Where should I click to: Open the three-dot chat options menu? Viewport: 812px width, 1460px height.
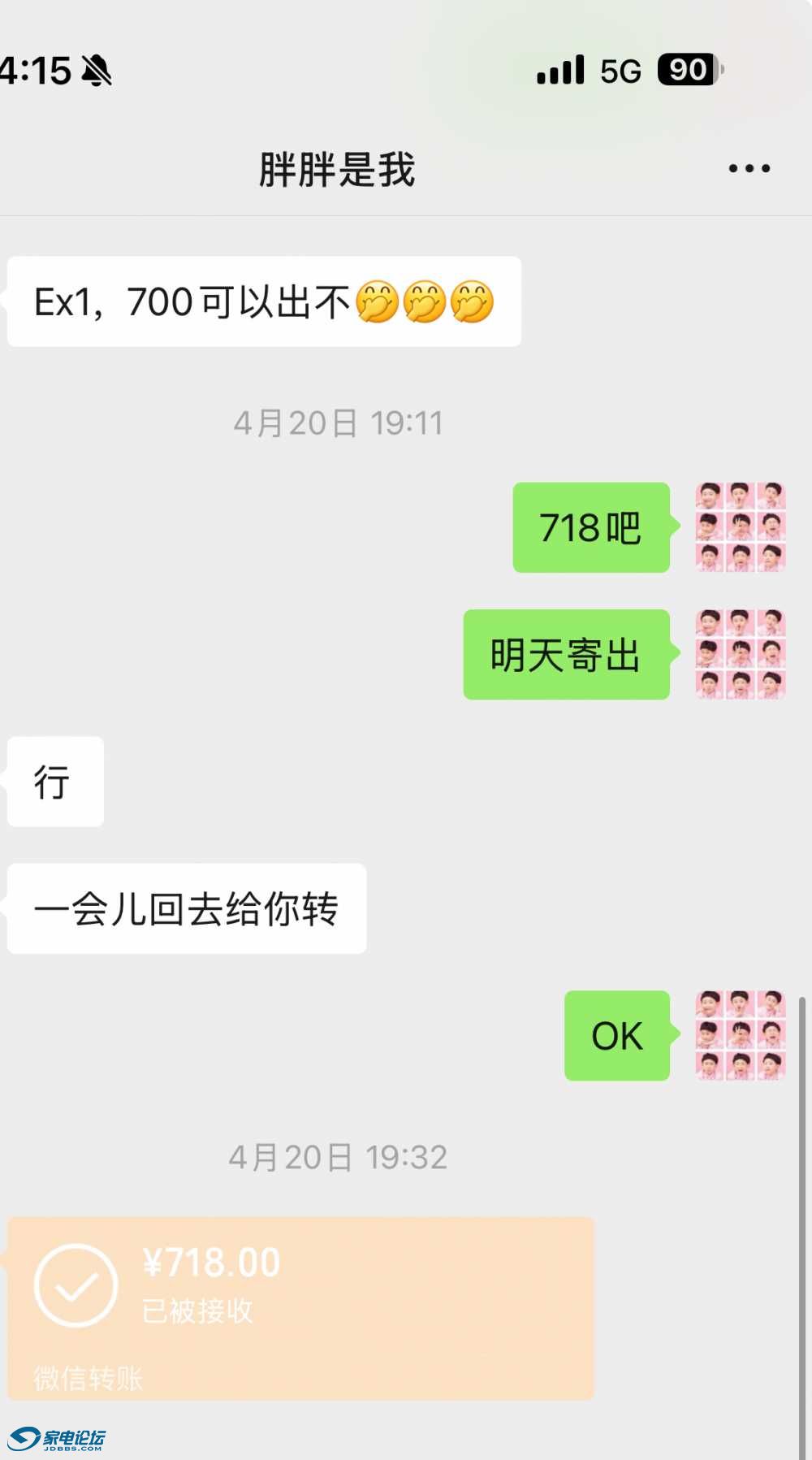(749, 169)
